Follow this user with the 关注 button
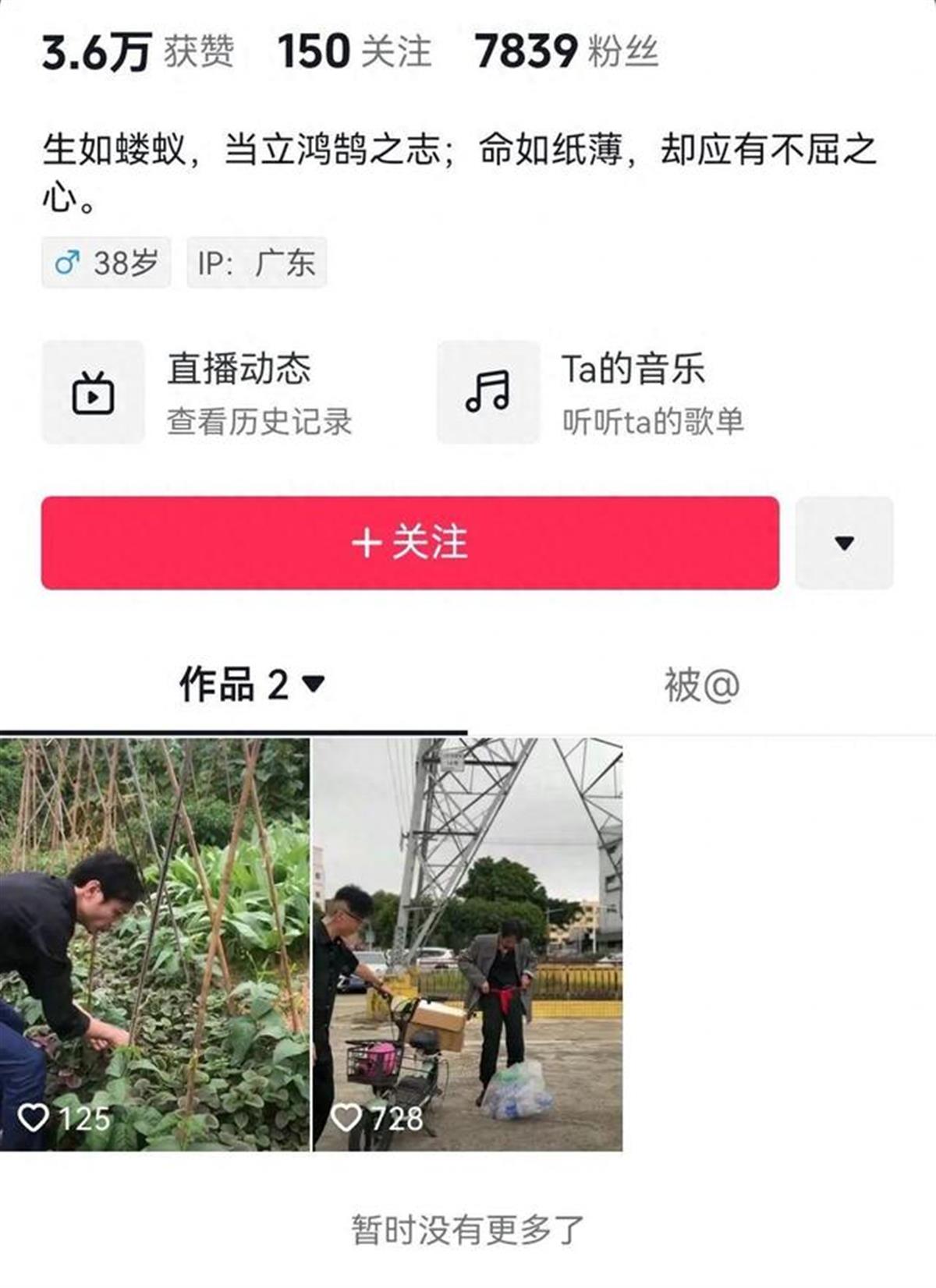 [409, 543]
